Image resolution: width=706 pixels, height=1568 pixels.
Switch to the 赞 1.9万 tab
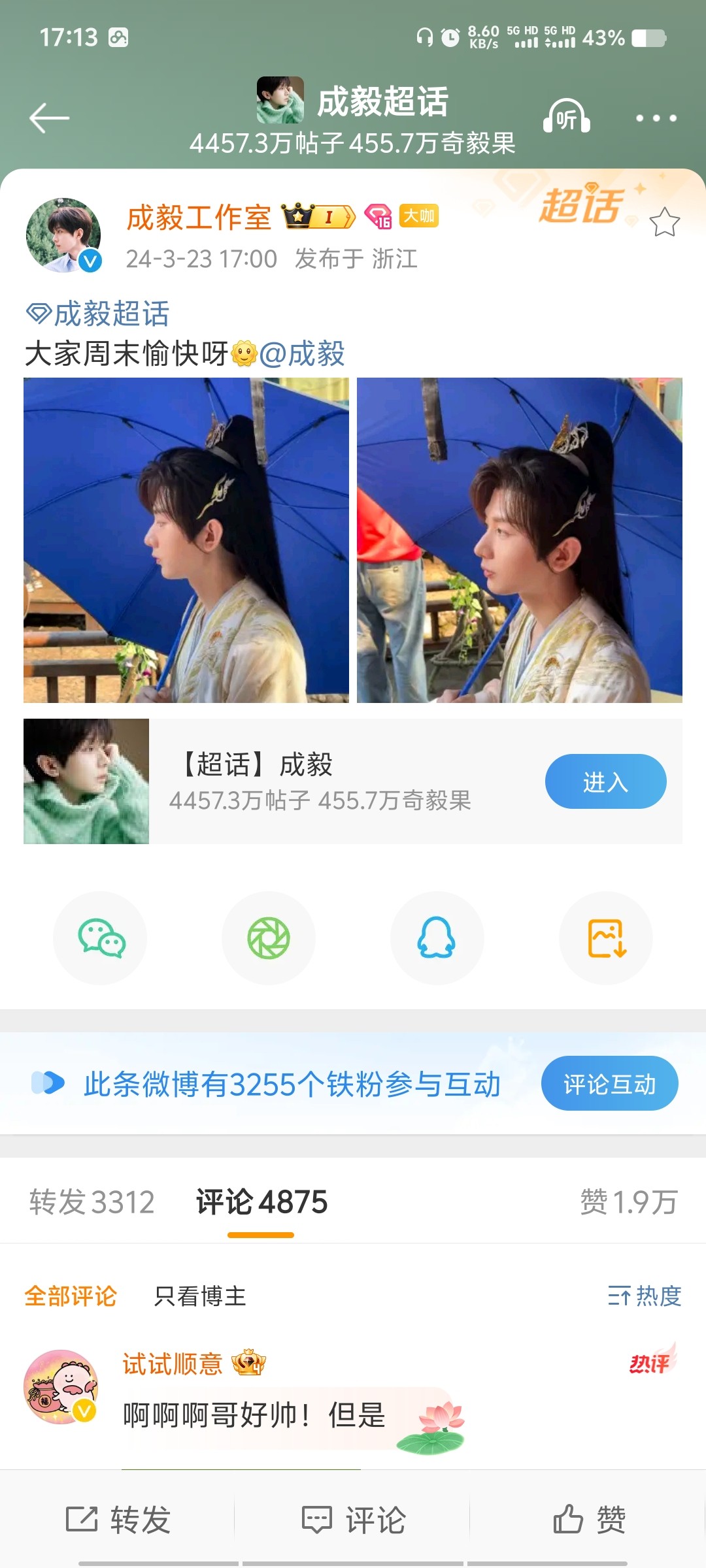point(628,1202)
